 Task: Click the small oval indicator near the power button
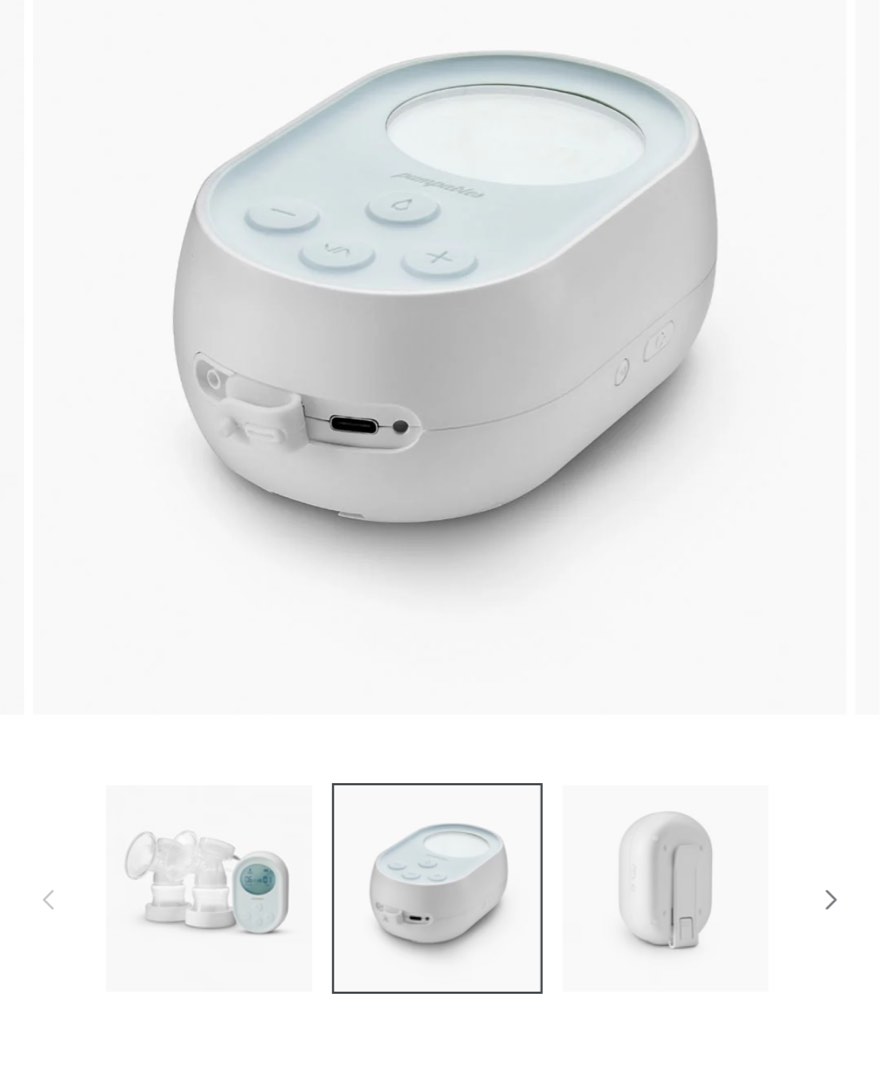[x=622, y=371]
